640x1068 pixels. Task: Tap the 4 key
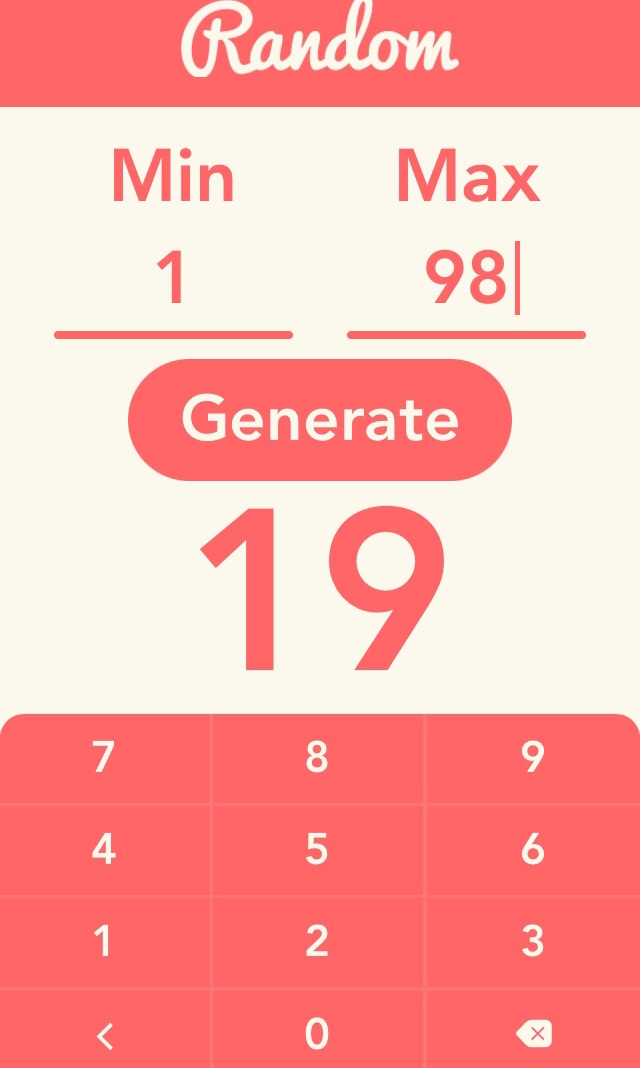[x=104, y=850]
